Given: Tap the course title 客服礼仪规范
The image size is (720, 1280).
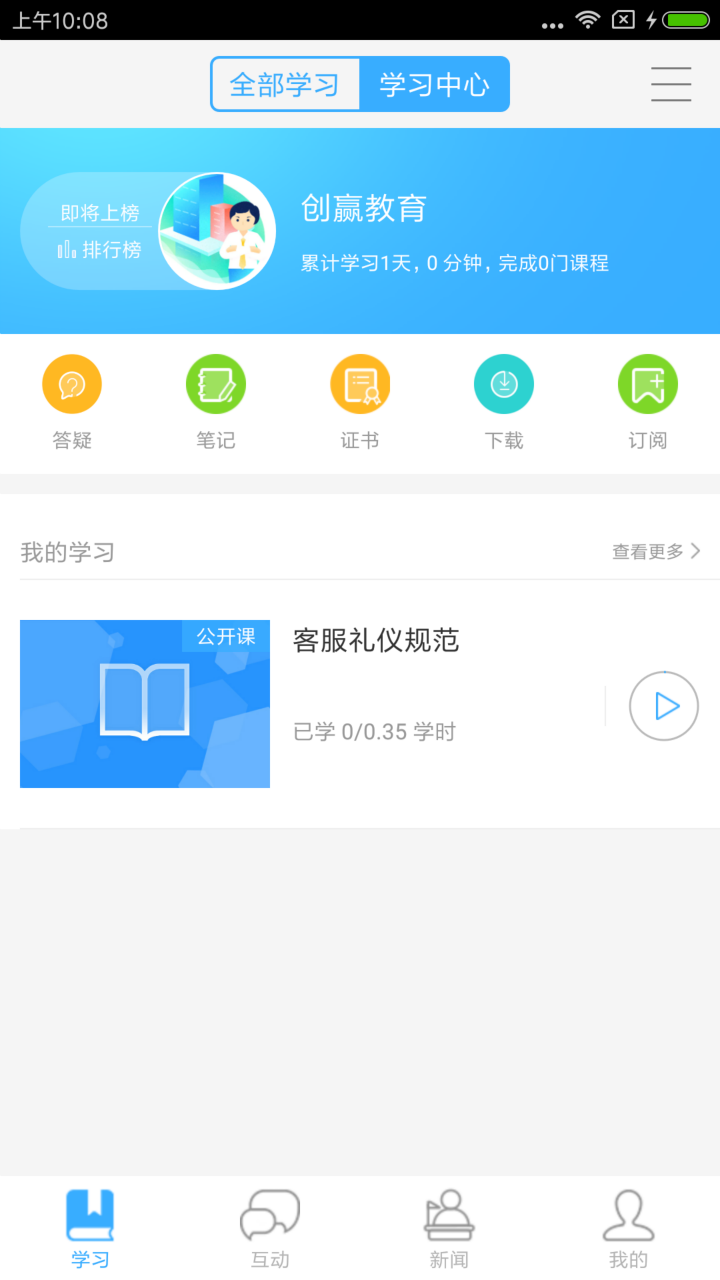Looking at the screenshot, I should pyautogui.click(x=374, y=641).
